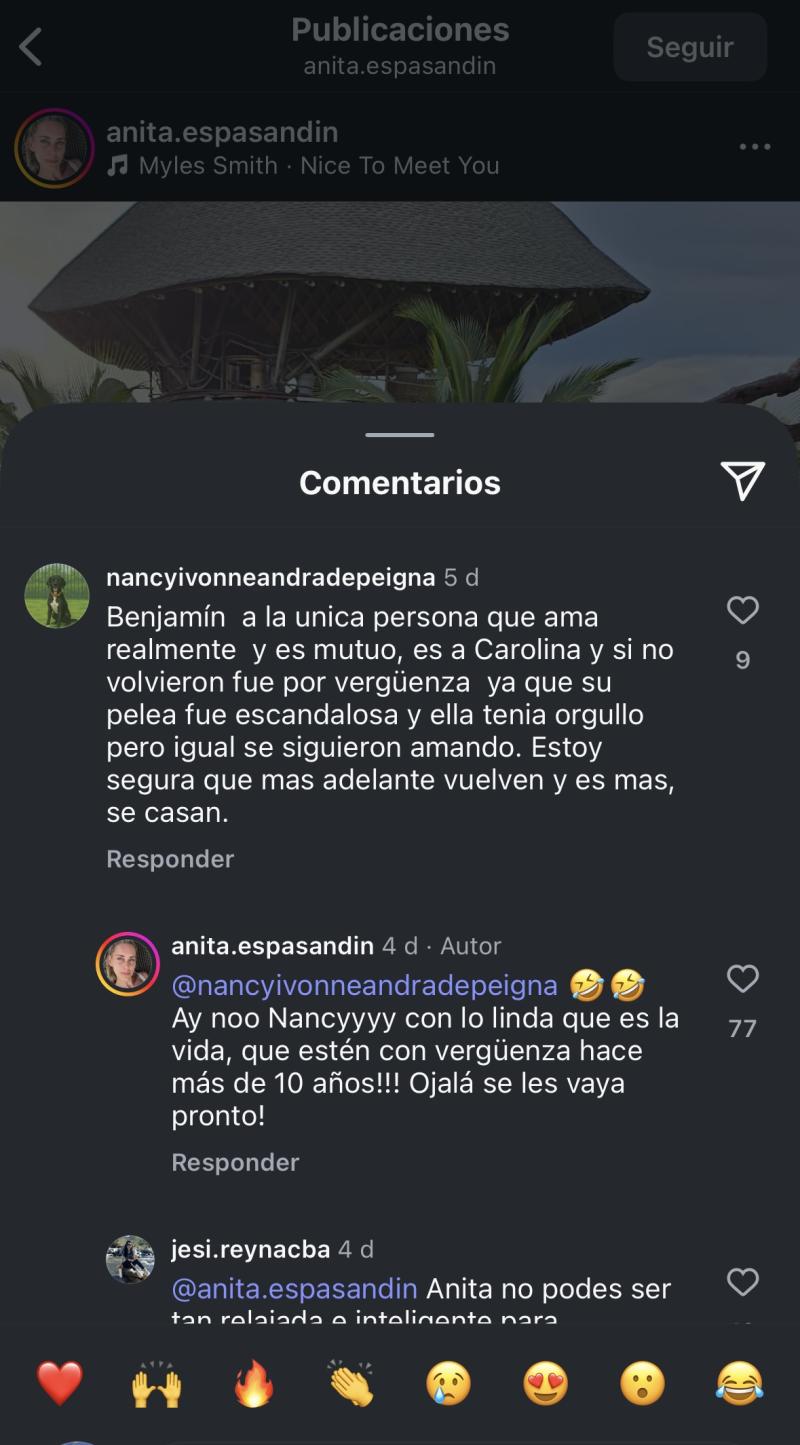The width and height of the screenshot is (800, 1445).
Task: Open the three-dot options menu for the post
Action: pos(753,146)
